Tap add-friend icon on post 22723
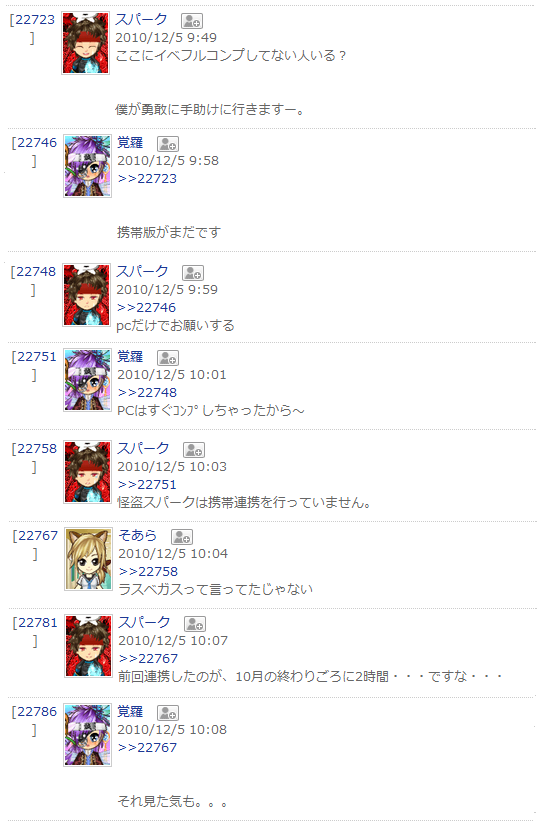The width and height of the screenshot is (540, 824). coord(192,21)
